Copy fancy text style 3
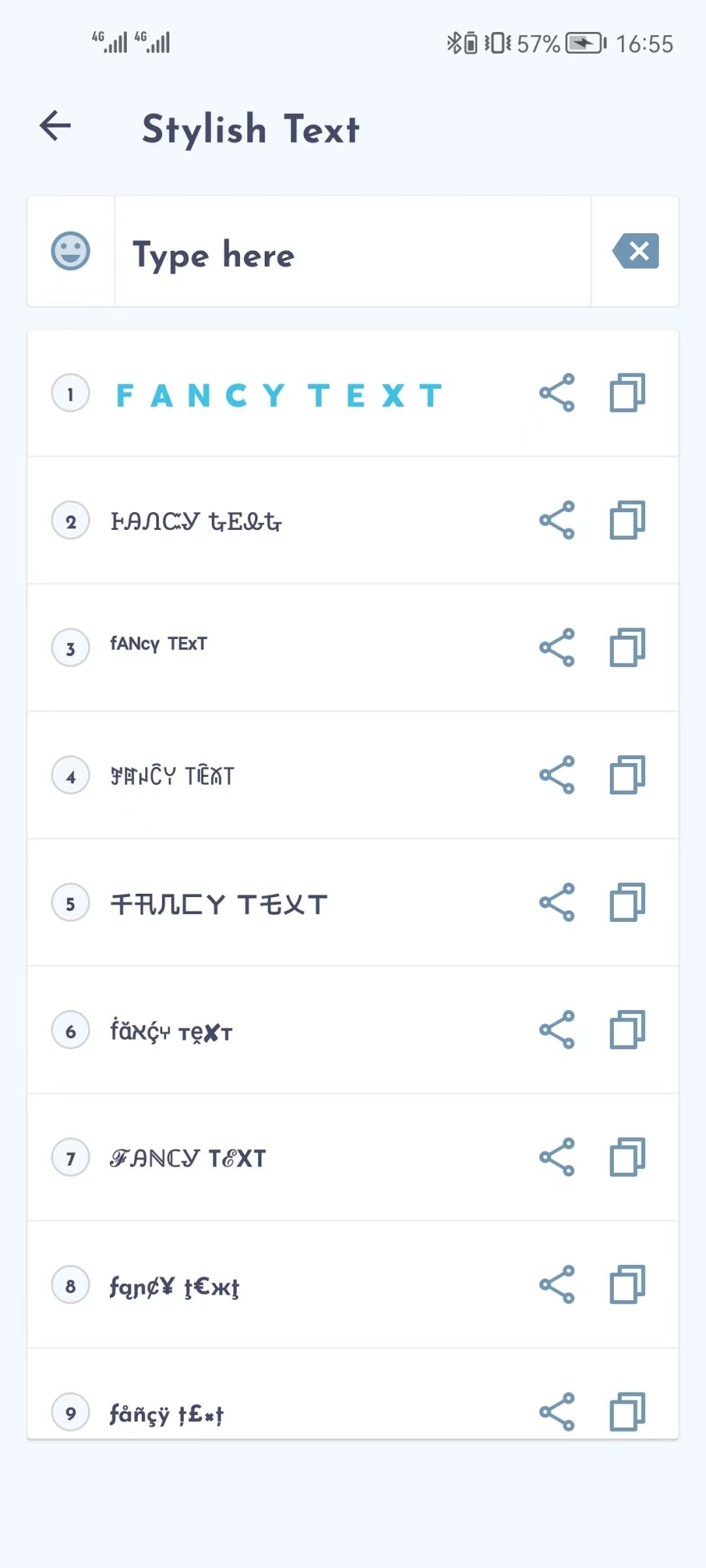Image resolution: width=706 pixels, height=1568 pixels. coord(628,647)
